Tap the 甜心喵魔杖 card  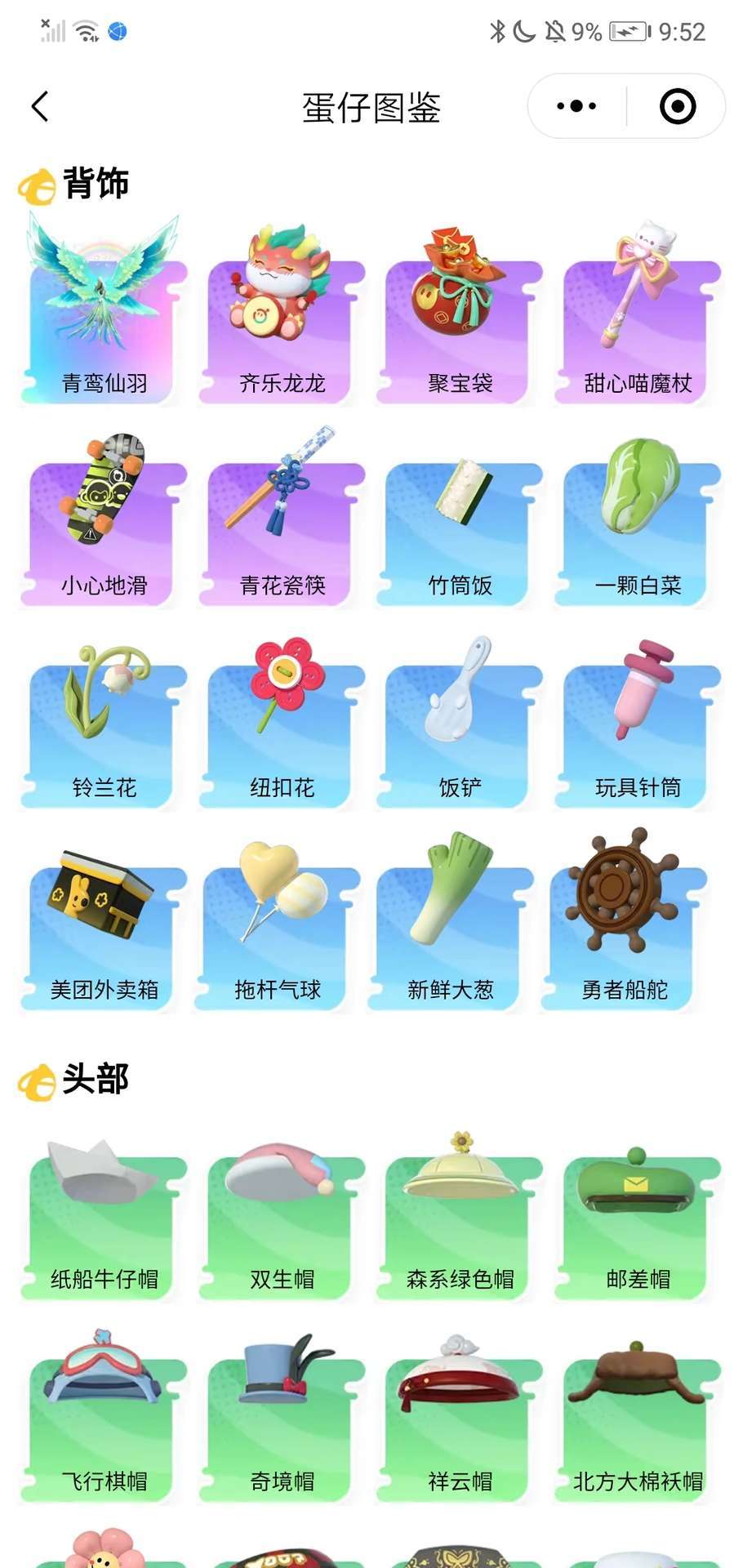pos(638,327)
